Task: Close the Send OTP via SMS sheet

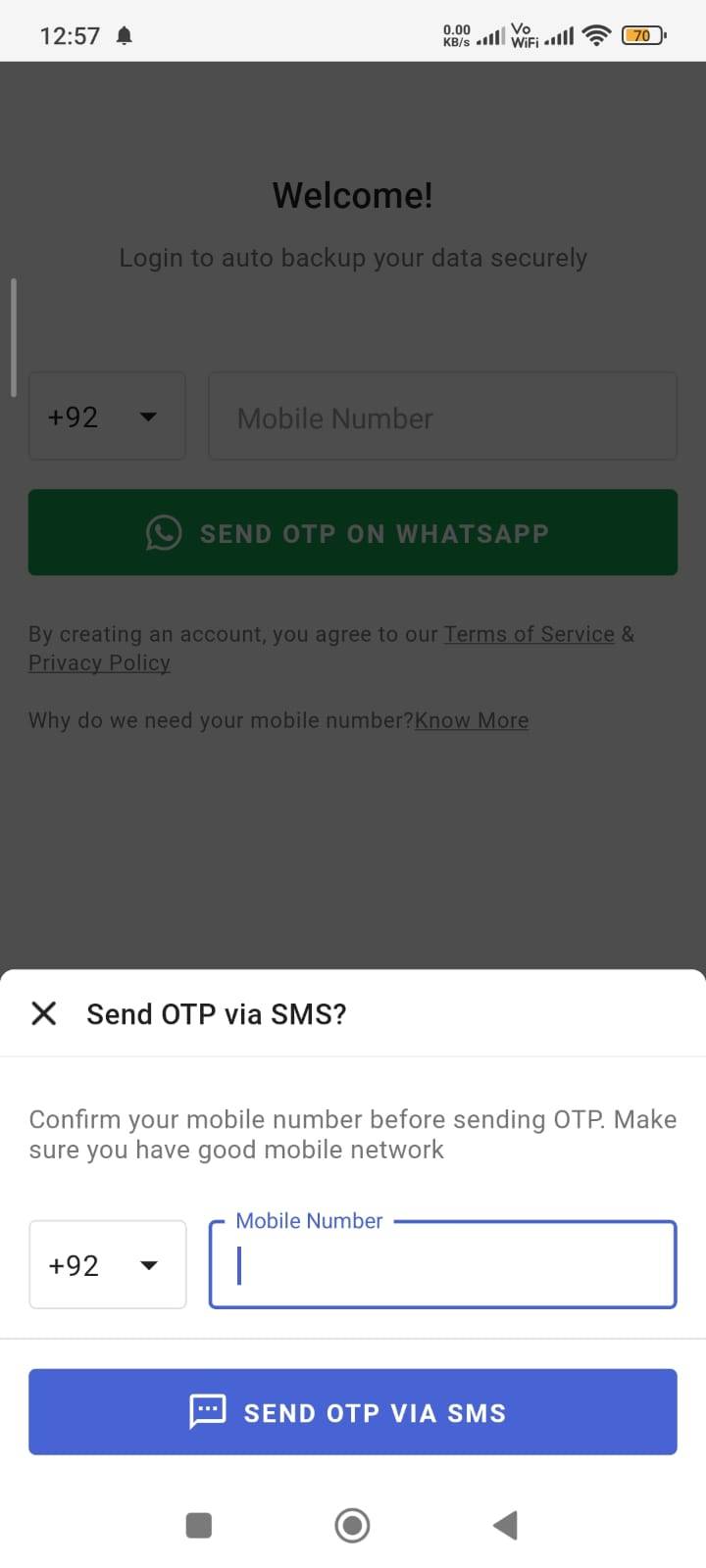Action: [x=44, y=1013]
